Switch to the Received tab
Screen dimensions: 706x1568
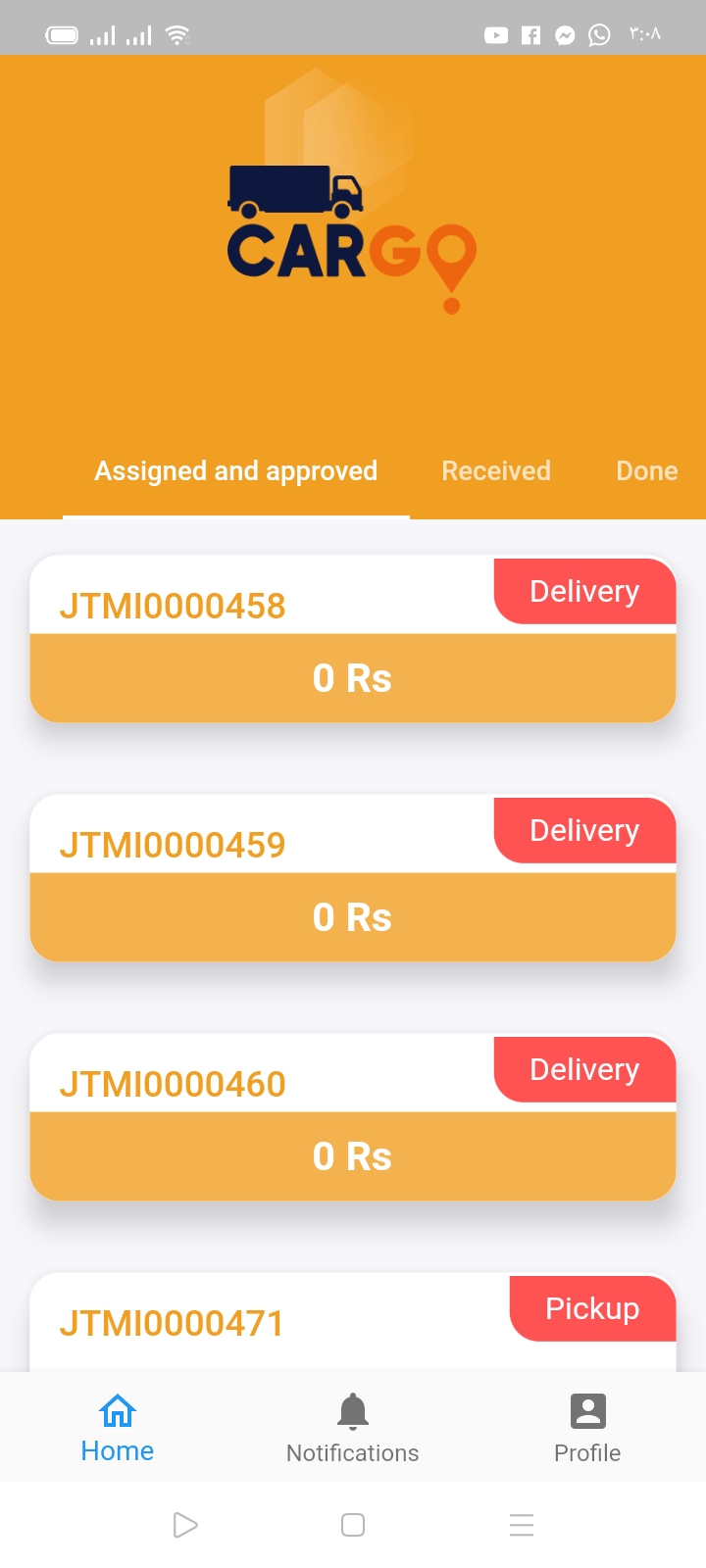tap(496, 470)
